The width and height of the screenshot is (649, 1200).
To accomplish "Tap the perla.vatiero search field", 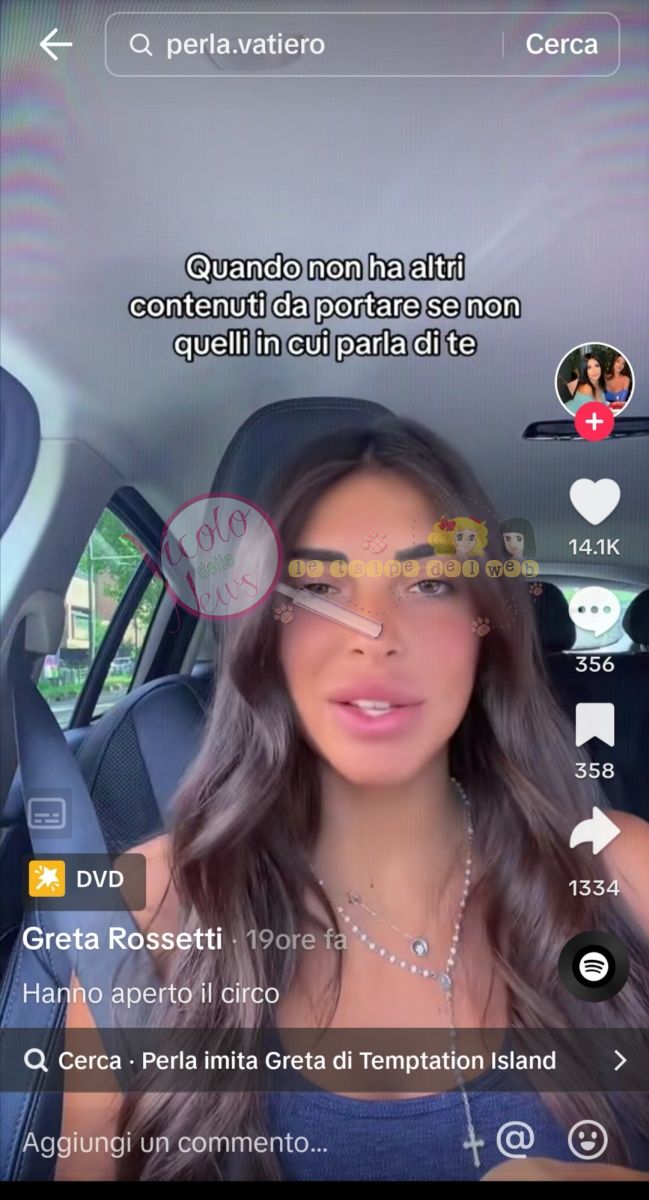I will (x=310, y=44).
